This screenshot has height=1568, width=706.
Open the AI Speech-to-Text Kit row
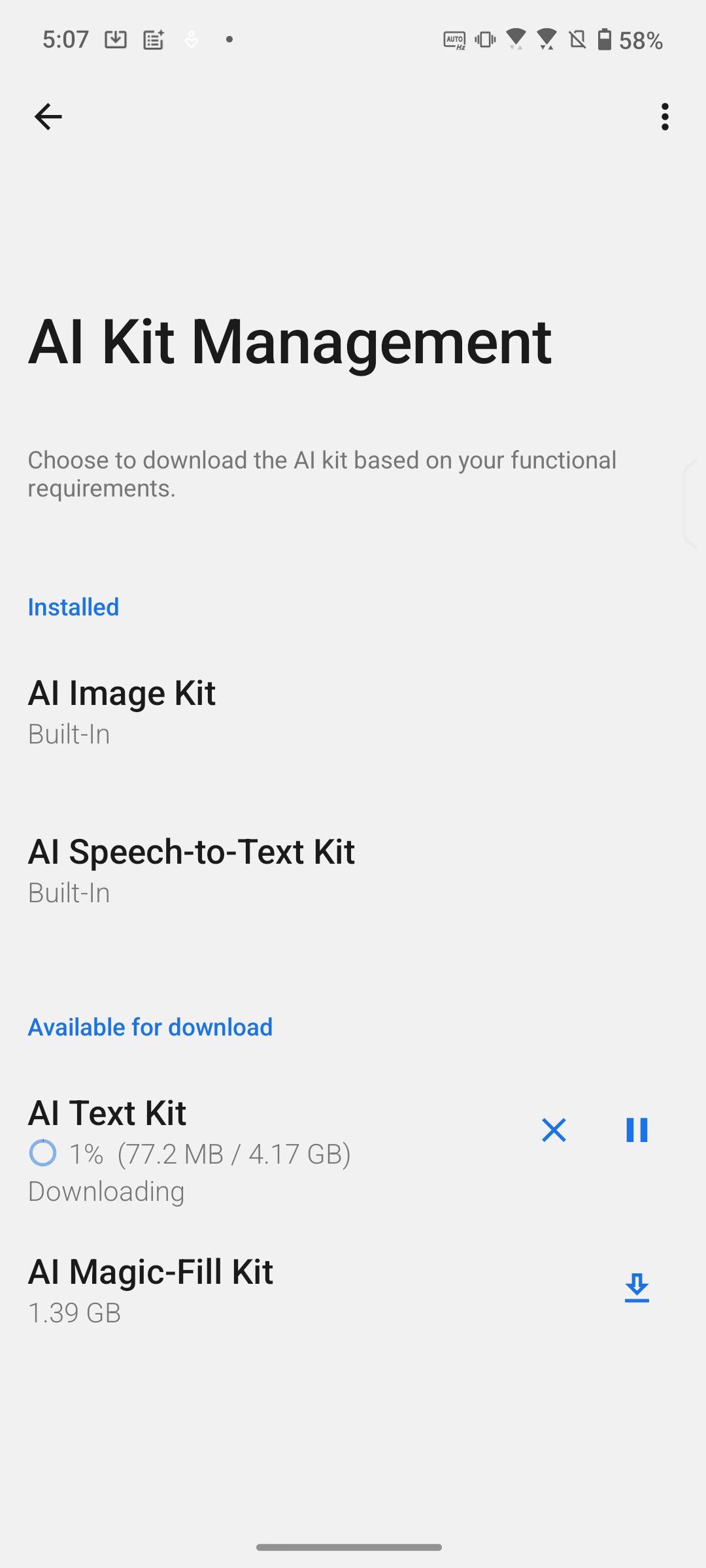(x=261, y=870)
